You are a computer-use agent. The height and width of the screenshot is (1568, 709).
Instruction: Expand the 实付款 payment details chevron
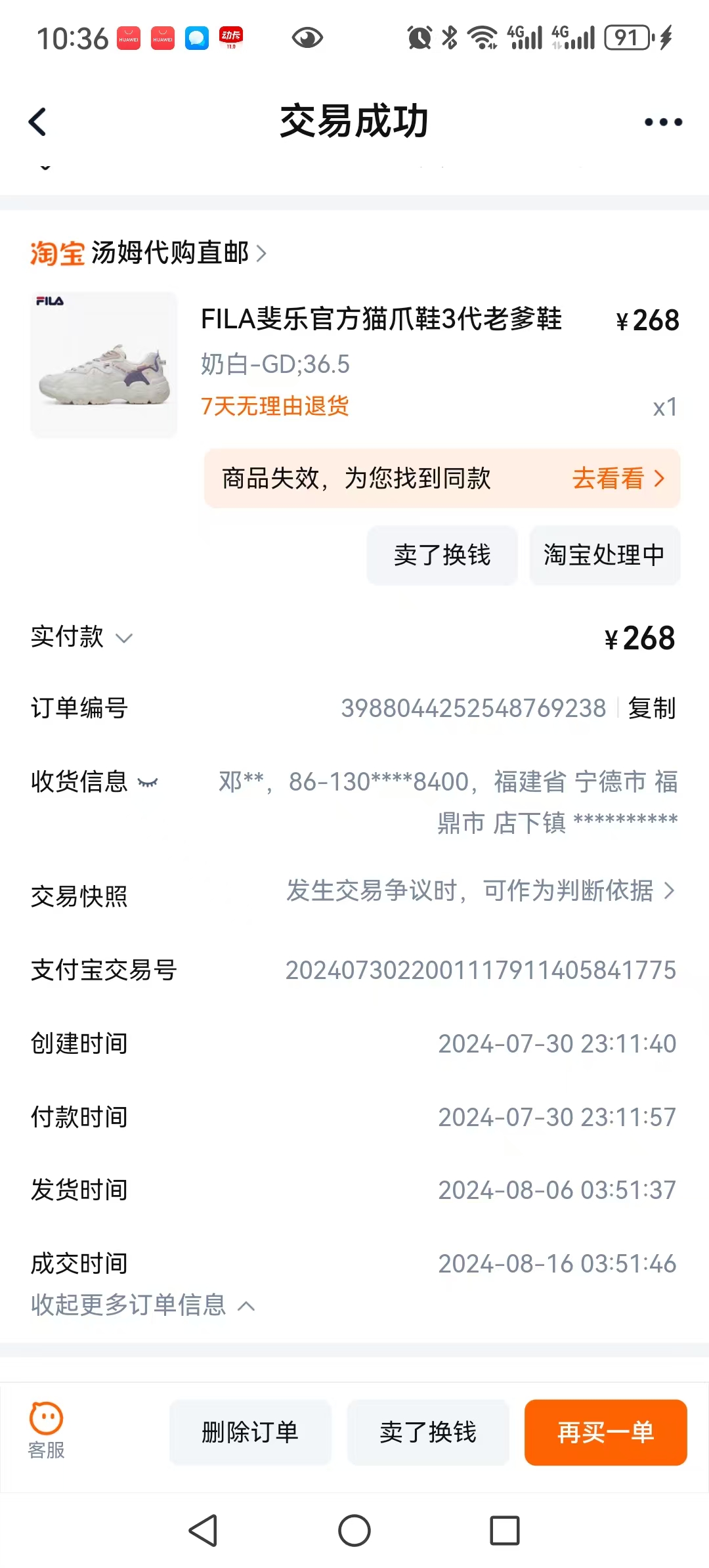click(x=124, y=638)
